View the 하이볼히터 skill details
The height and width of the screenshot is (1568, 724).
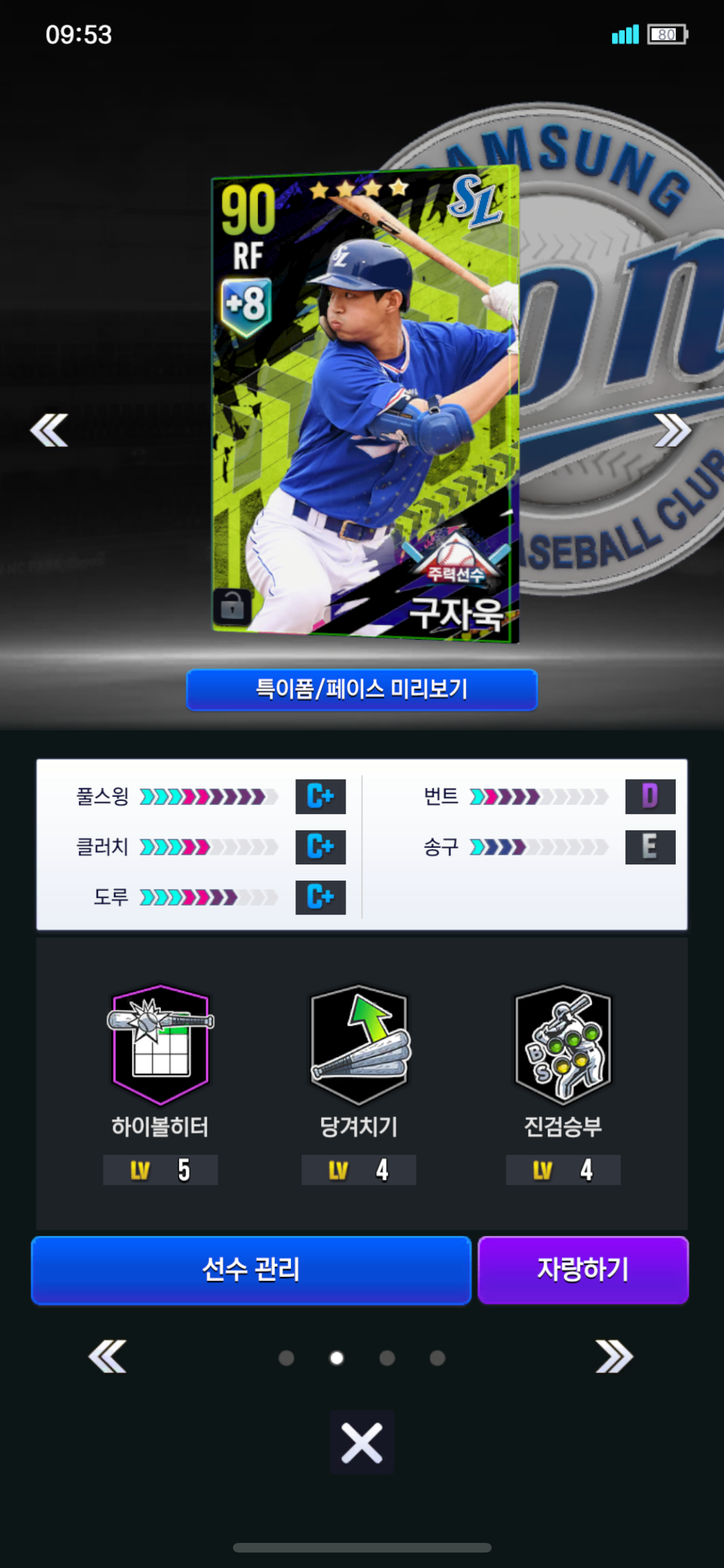pos(160,1045)
